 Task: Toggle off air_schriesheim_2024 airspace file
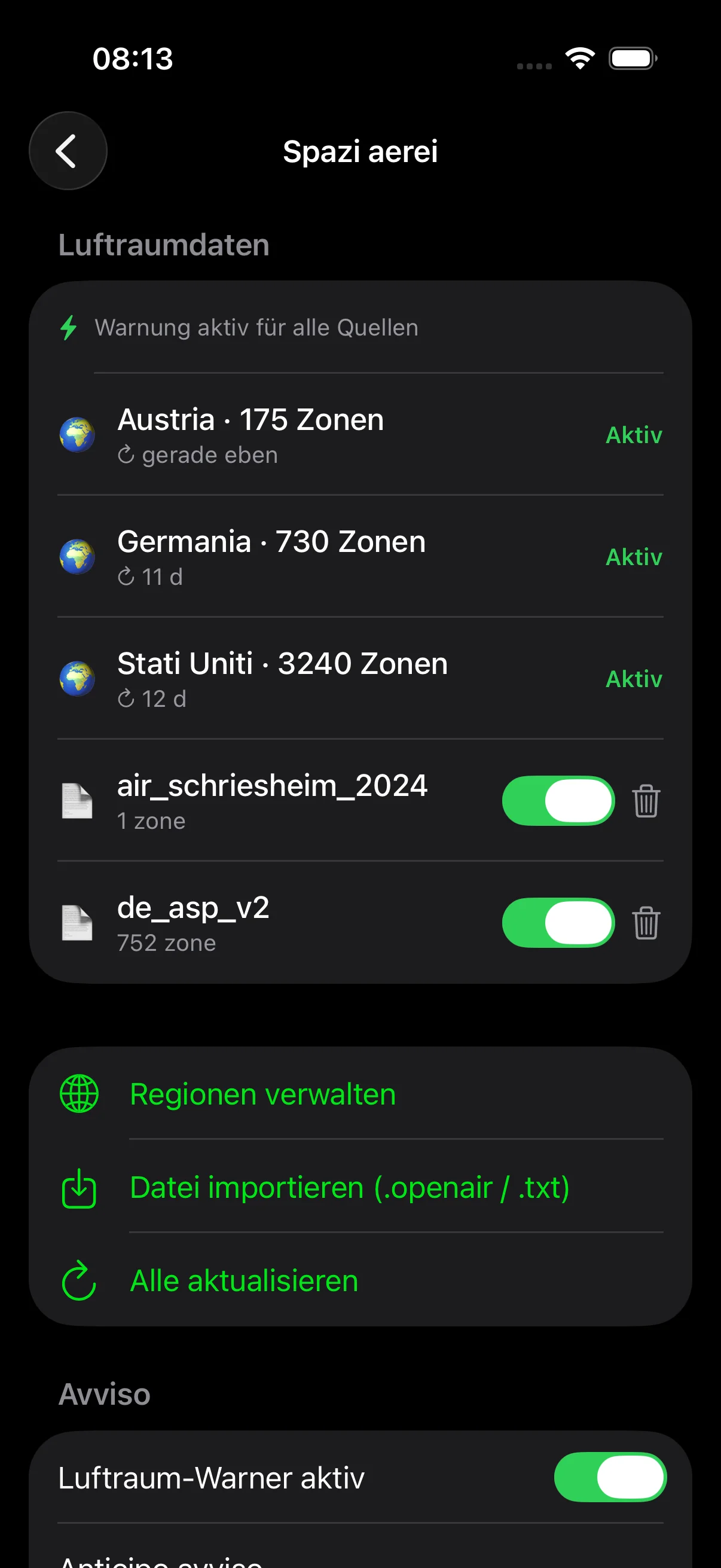(558, 800)
